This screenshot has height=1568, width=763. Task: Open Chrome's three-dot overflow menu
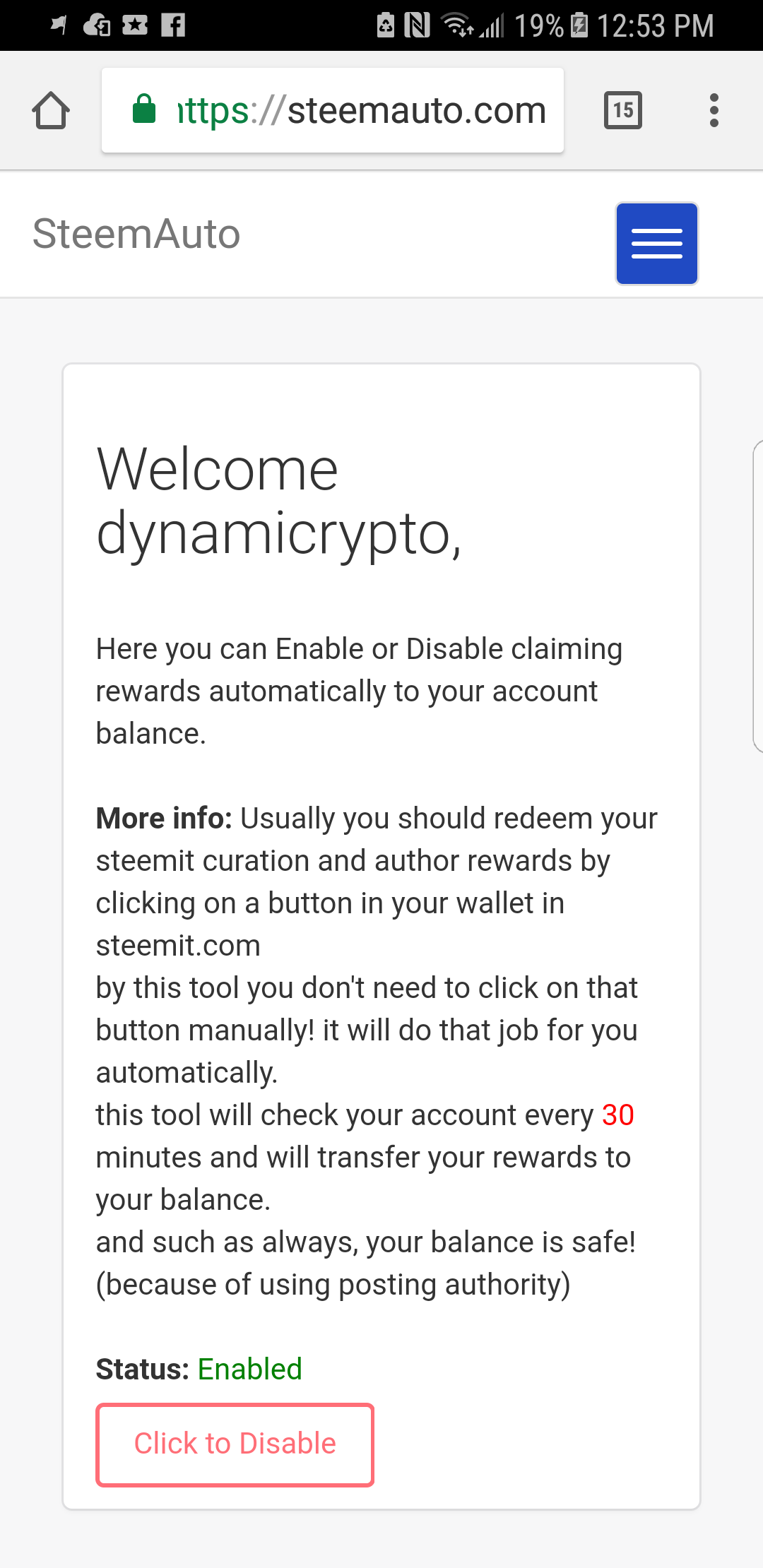(x=714, y=110)
